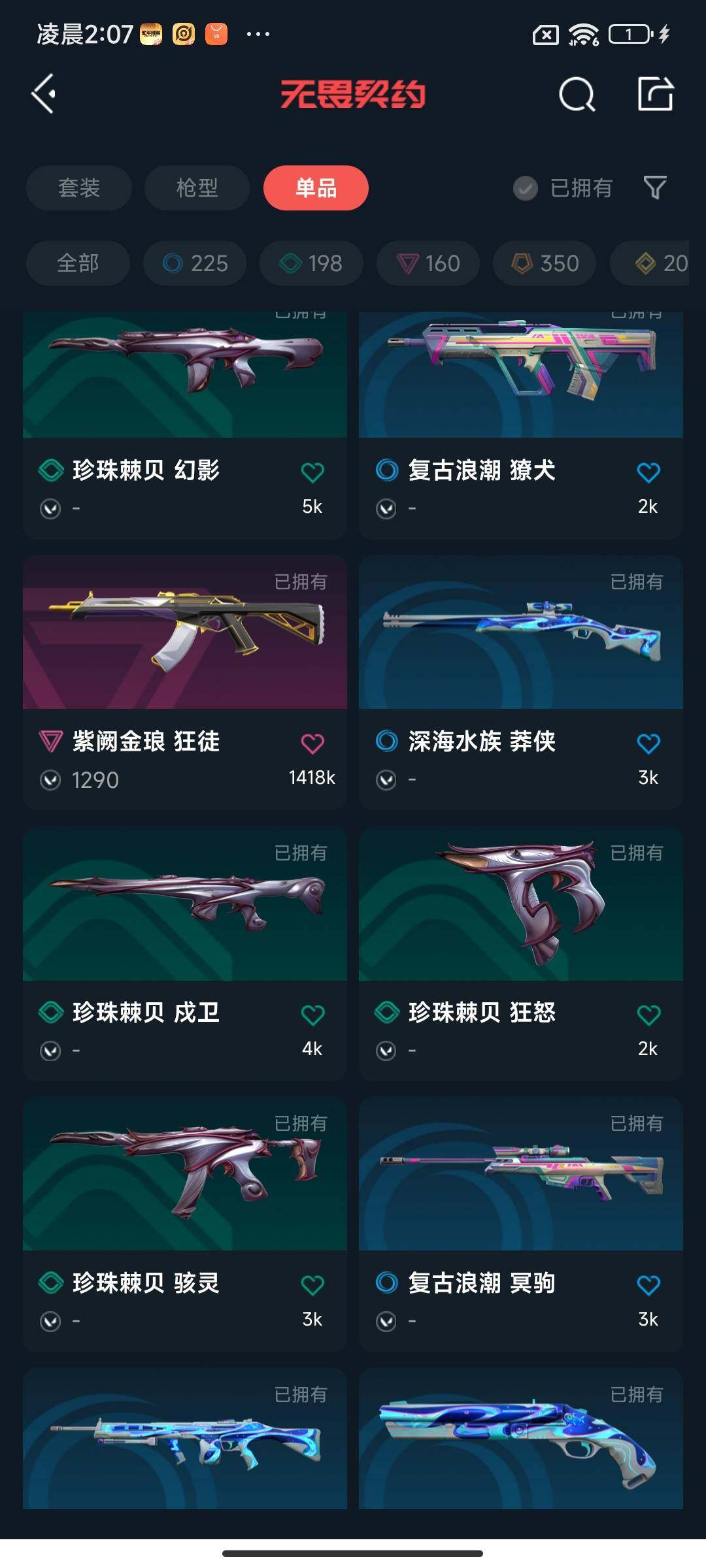Open the search icon

click(x=577, y=95)
